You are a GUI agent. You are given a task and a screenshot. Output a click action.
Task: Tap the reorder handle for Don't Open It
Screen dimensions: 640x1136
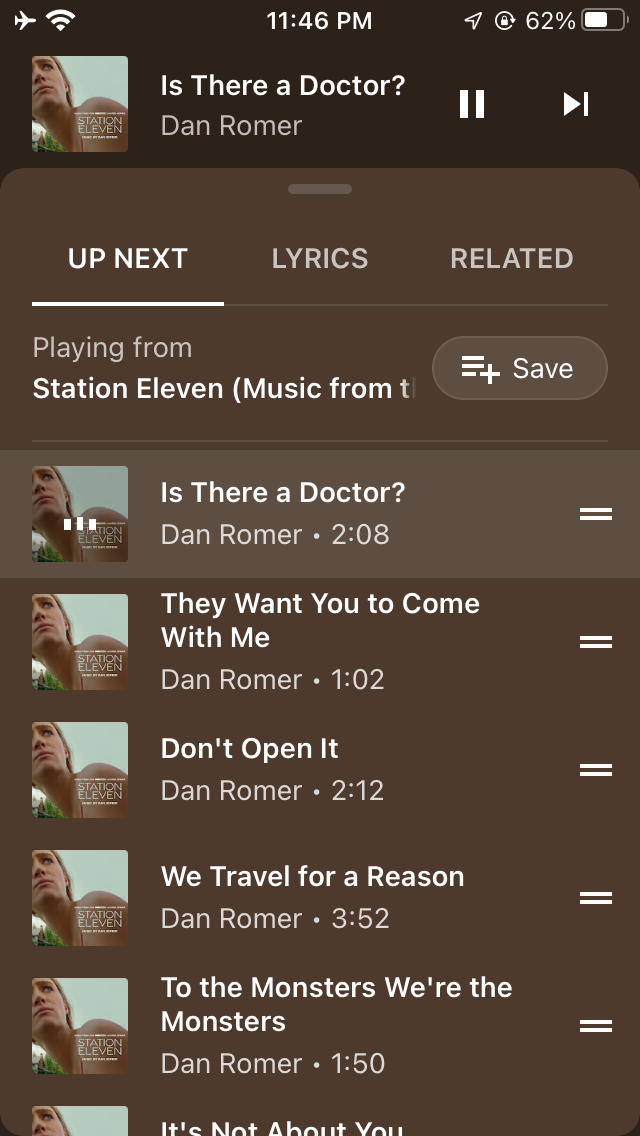point(596,769)
